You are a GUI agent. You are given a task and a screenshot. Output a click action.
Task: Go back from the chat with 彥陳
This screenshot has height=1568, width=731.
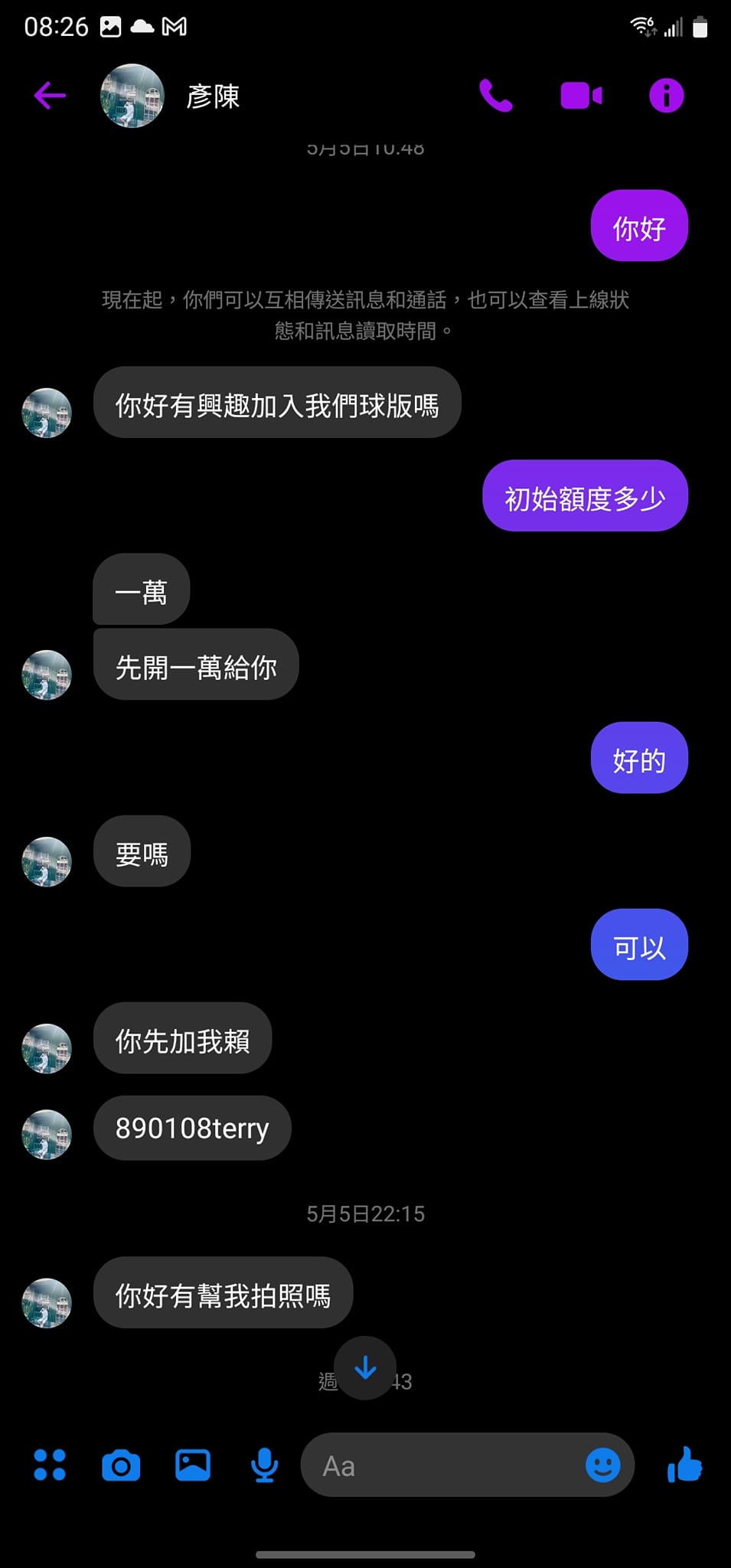(x=50, y=96)
